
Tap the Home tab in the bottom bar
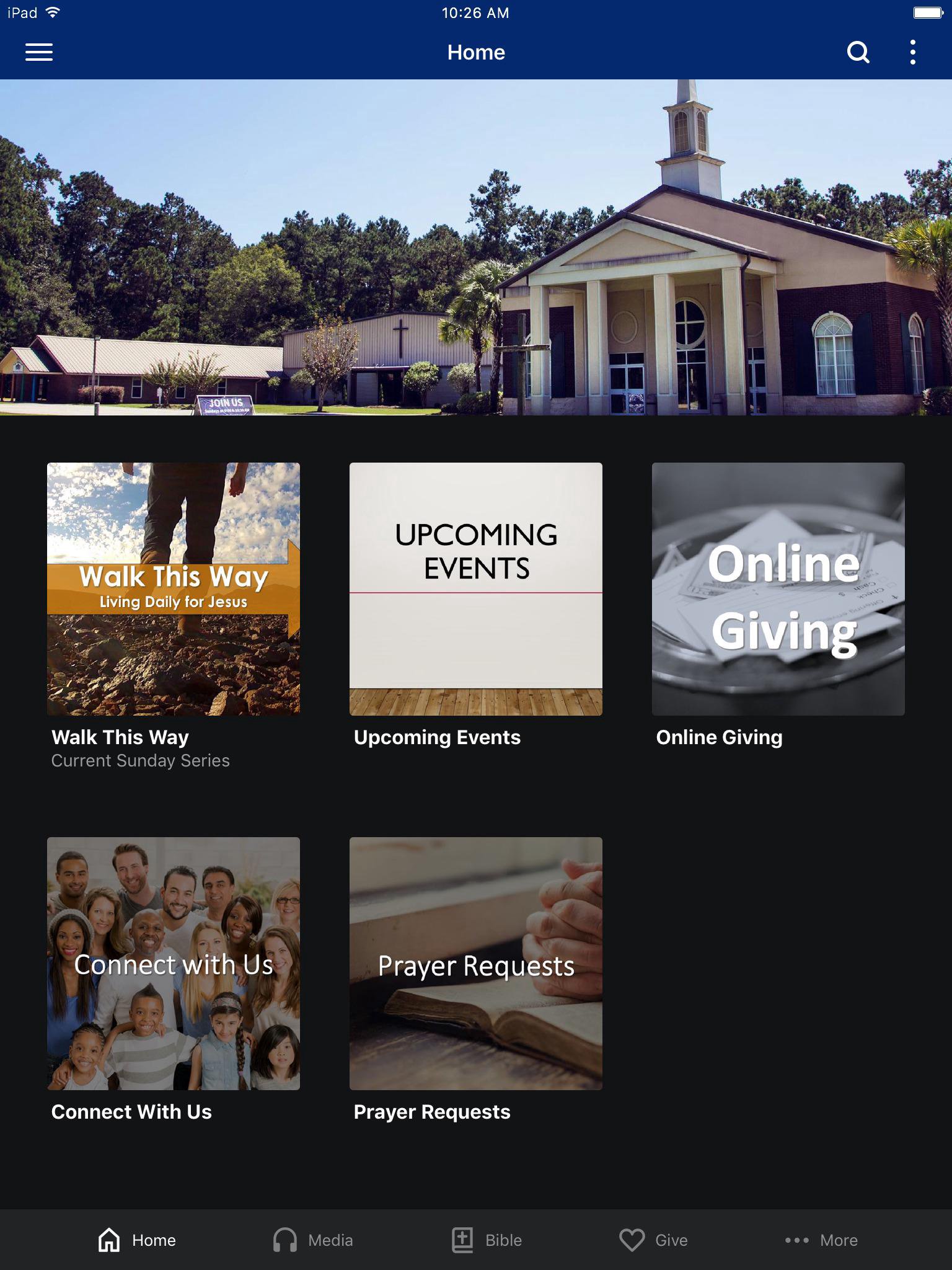[x=137, y=1240]
